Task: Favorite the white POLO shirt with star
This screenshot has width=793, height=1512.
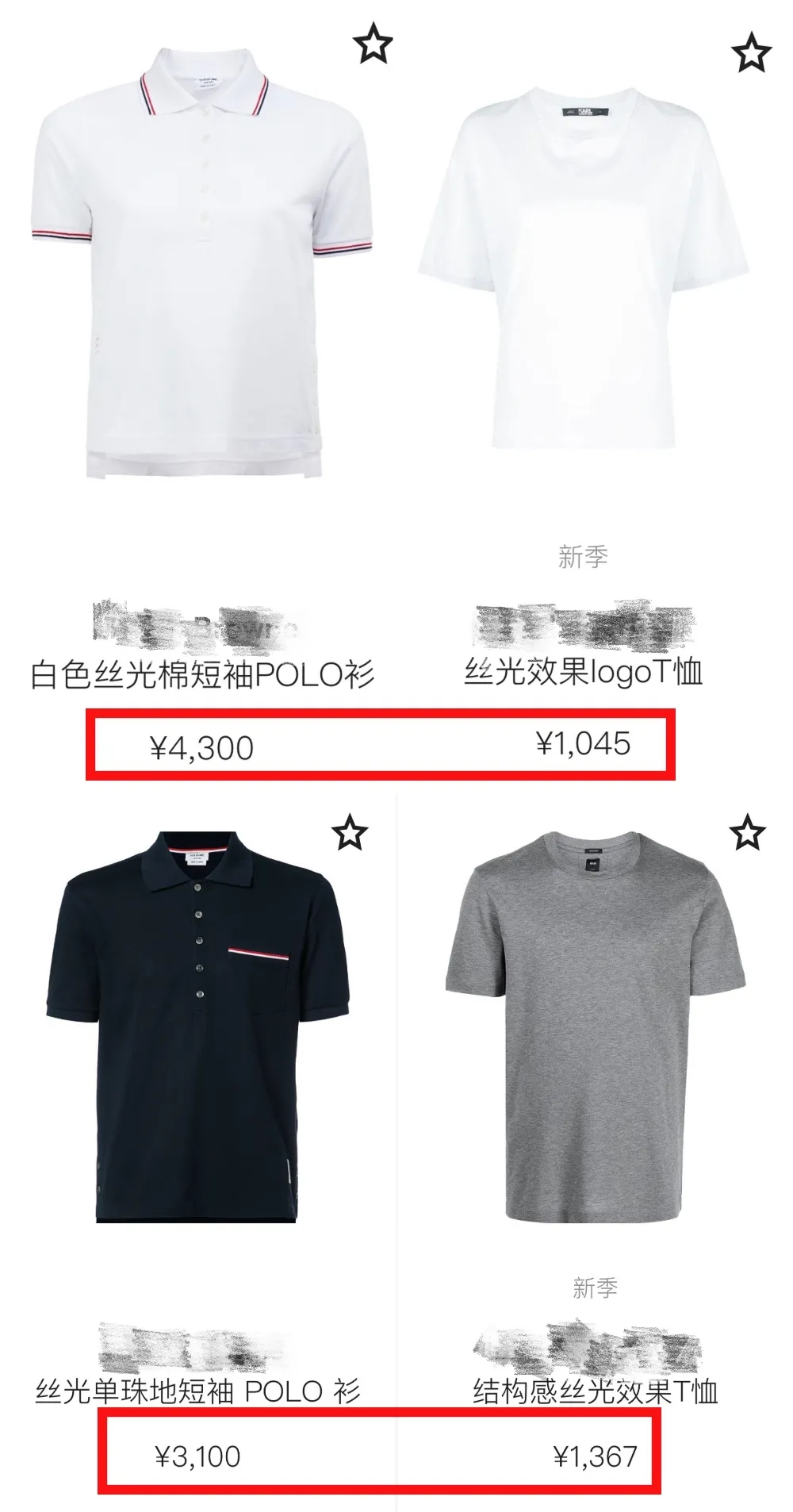Action: (x=372, y=45)
